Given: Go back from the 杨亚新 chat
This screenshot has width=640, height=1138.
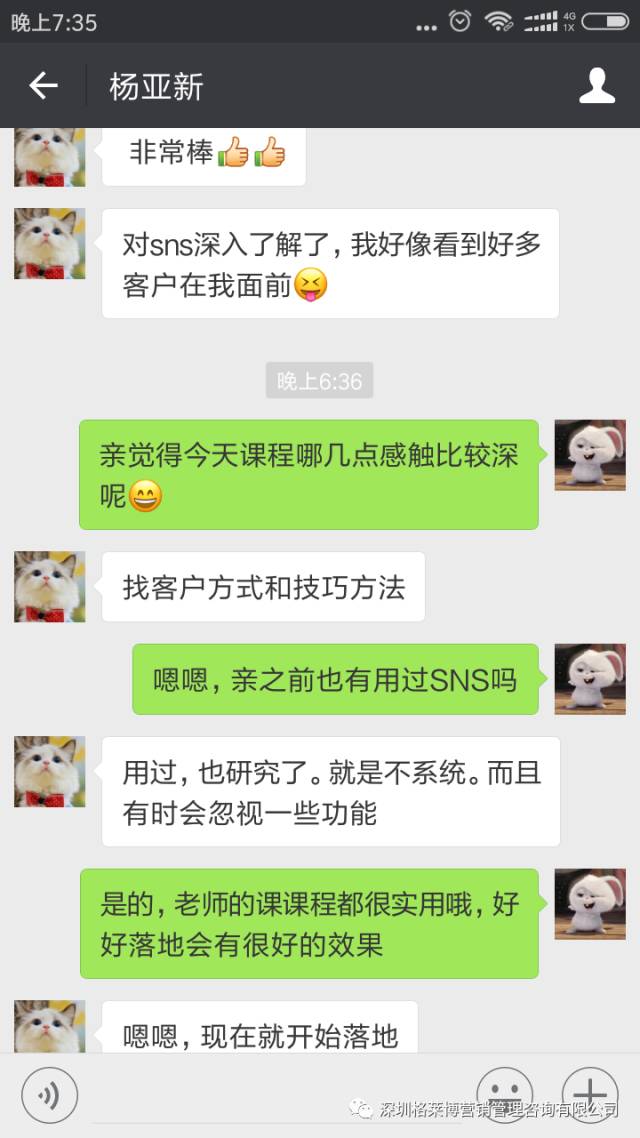Looking at the screenshot, I should click(43, 86).
